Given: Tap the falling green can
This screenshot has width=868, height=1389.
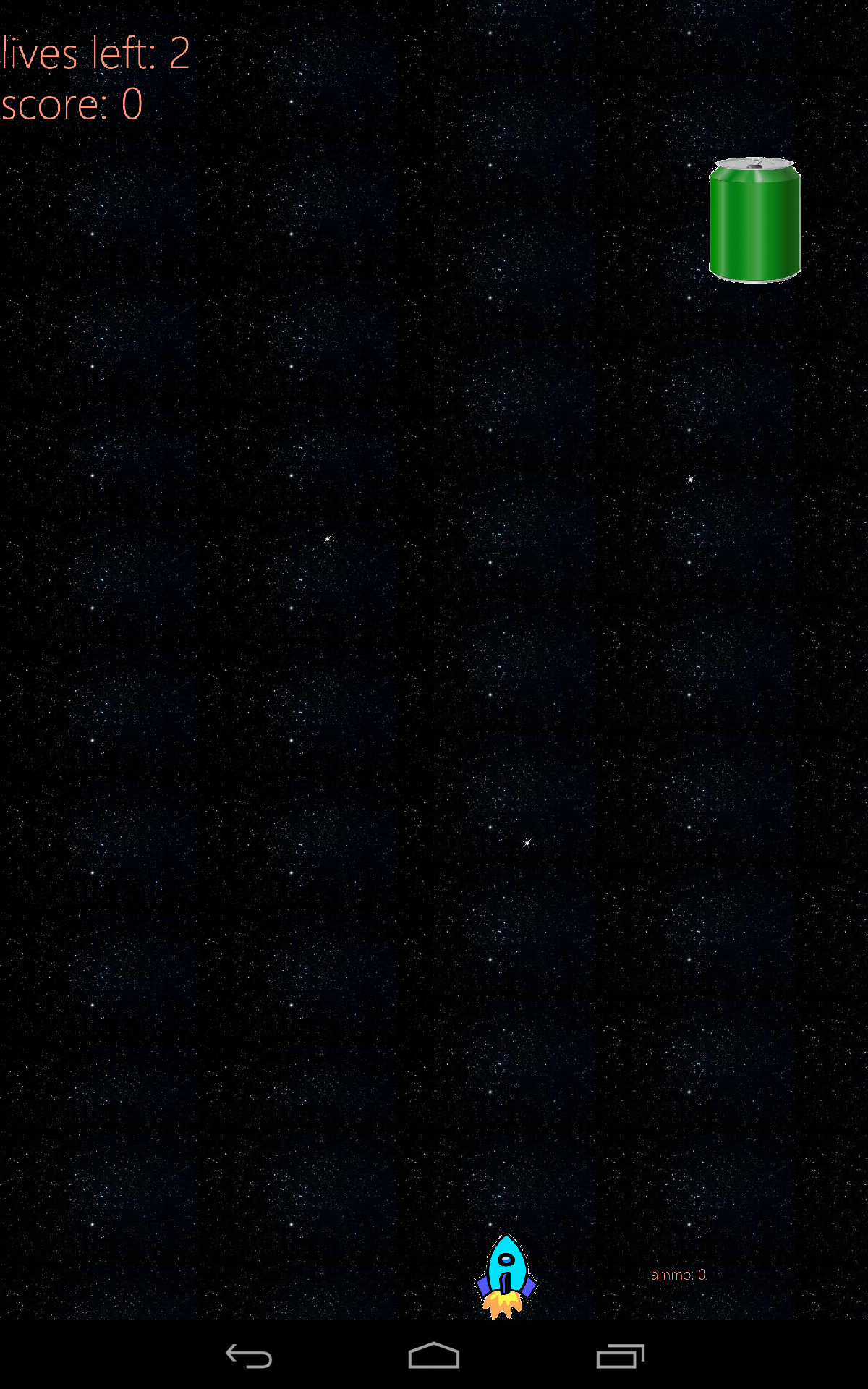Looking at the screenshot, I should click(x=754, y=220).
